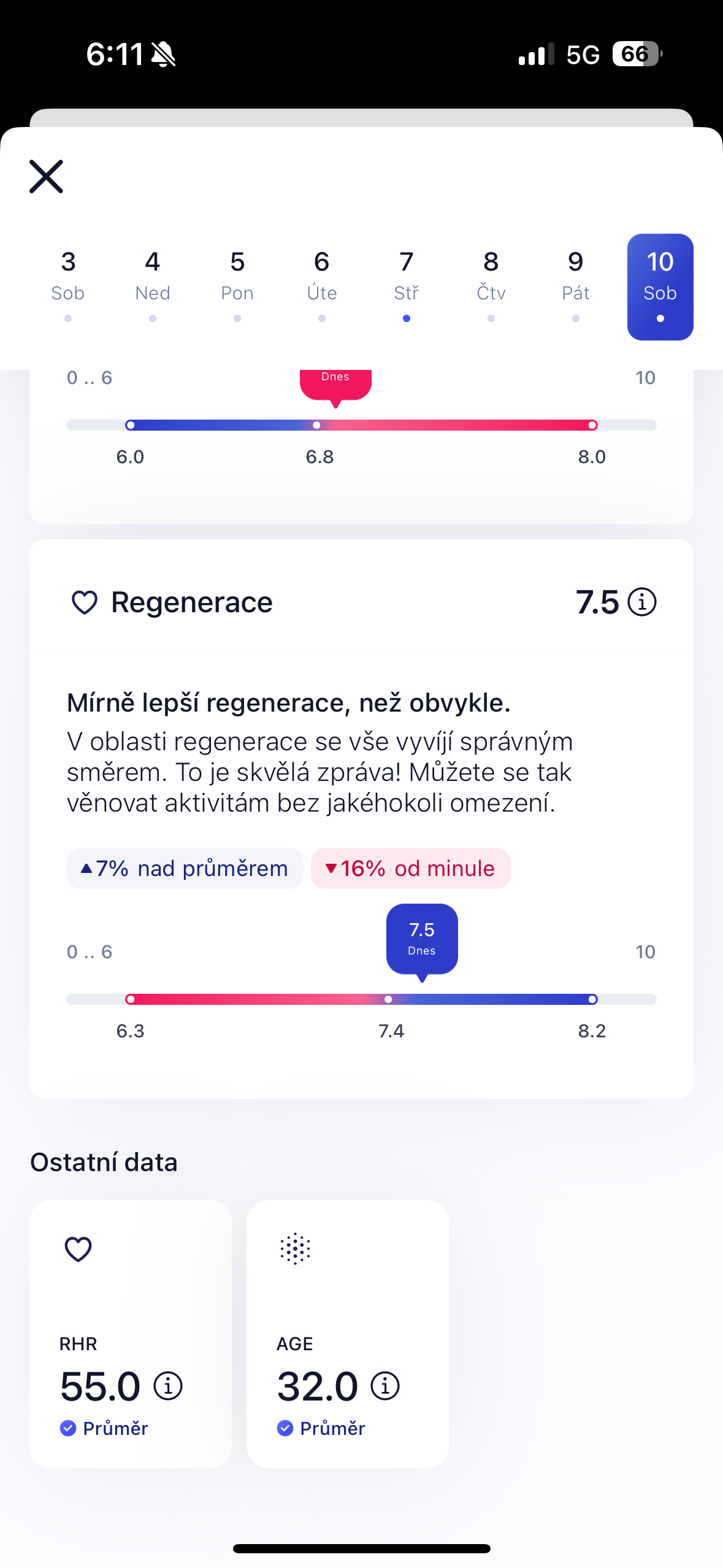Tap the checkmark icon next to Průměr on RHR
This screenshot has height=1568, width=723.
point(69,1428)
